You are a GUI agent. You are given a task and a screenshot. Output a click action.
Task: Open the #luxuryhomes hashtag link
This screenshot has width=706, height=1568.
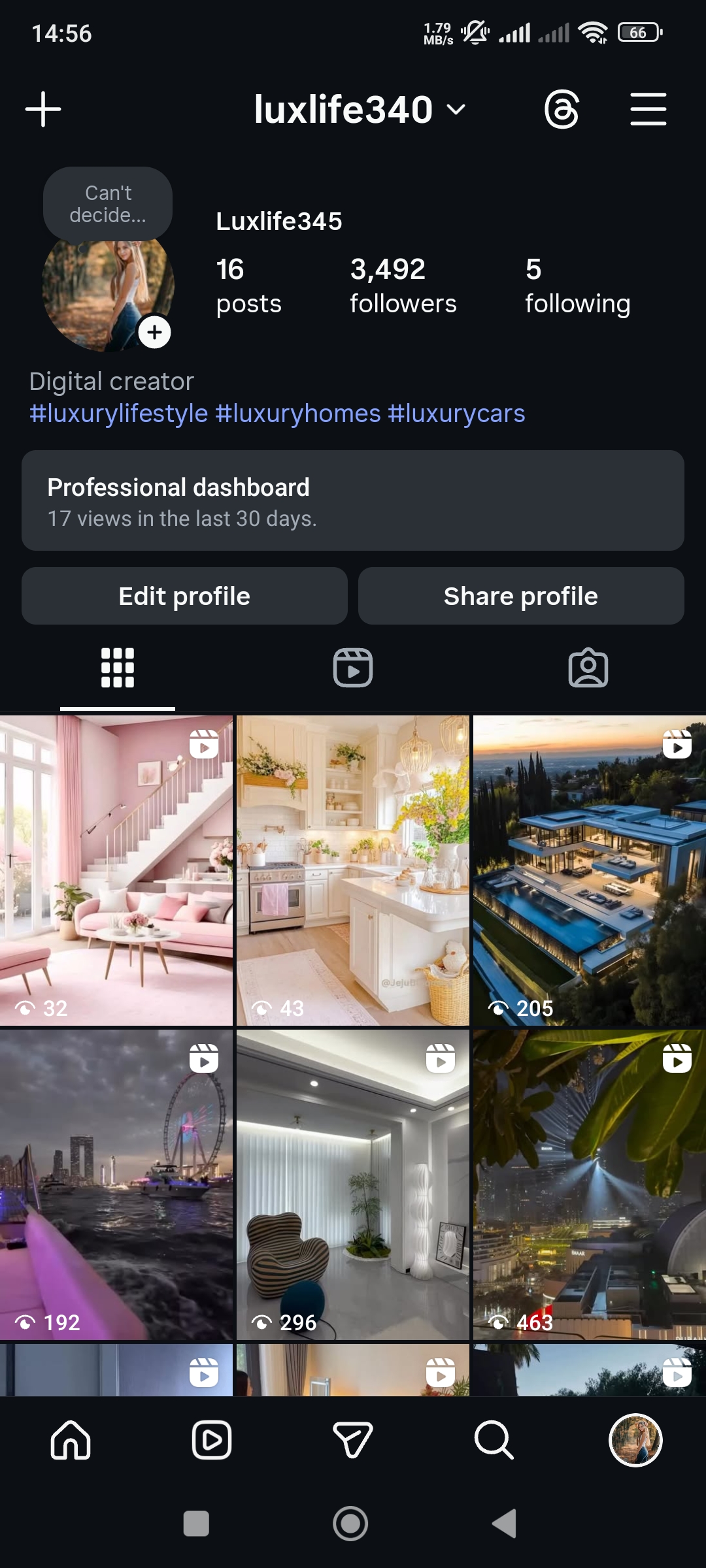click(298, 414)
